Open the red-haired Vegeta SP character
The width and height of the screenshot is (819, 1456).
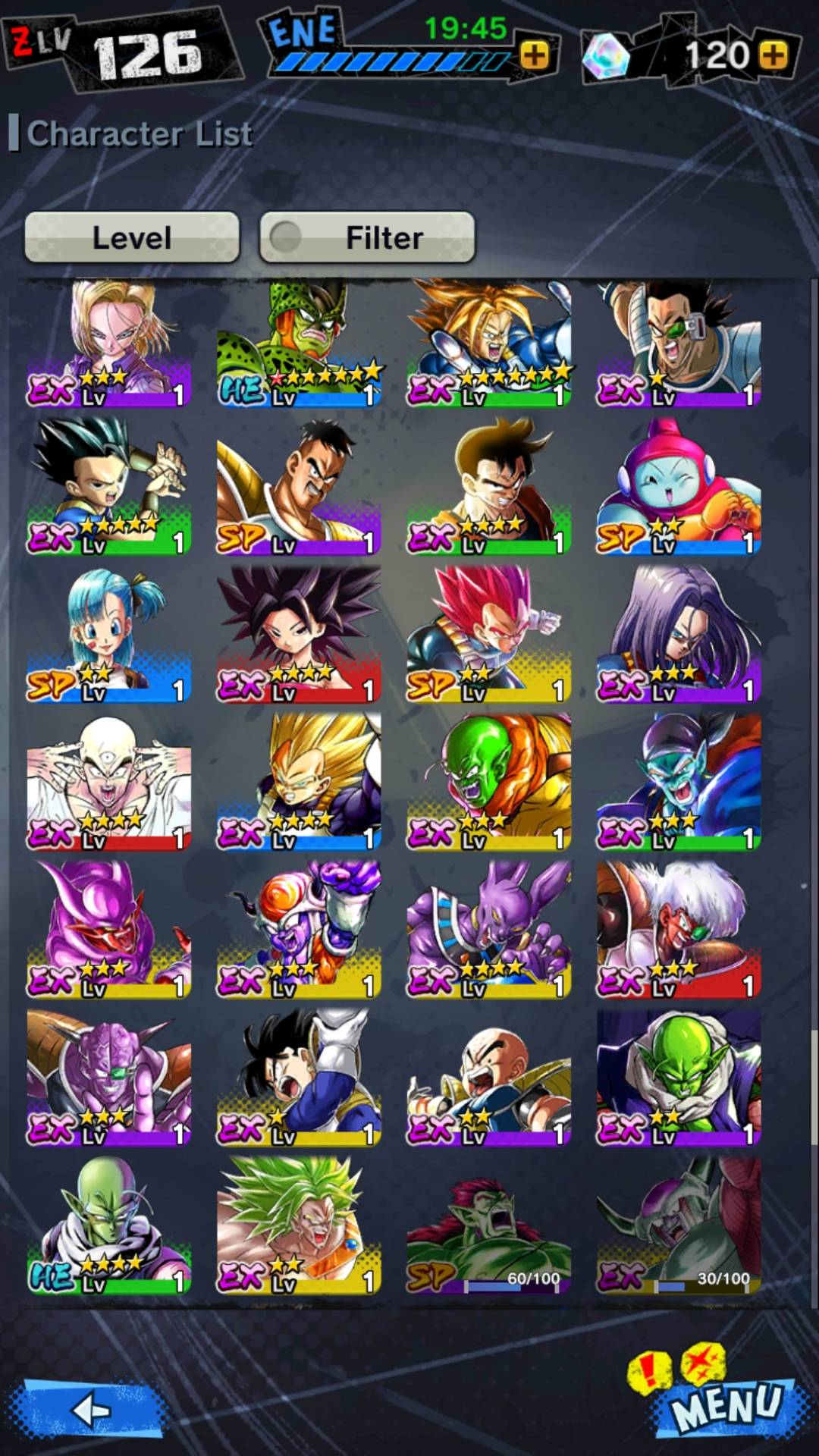click(x=488, y=634)
